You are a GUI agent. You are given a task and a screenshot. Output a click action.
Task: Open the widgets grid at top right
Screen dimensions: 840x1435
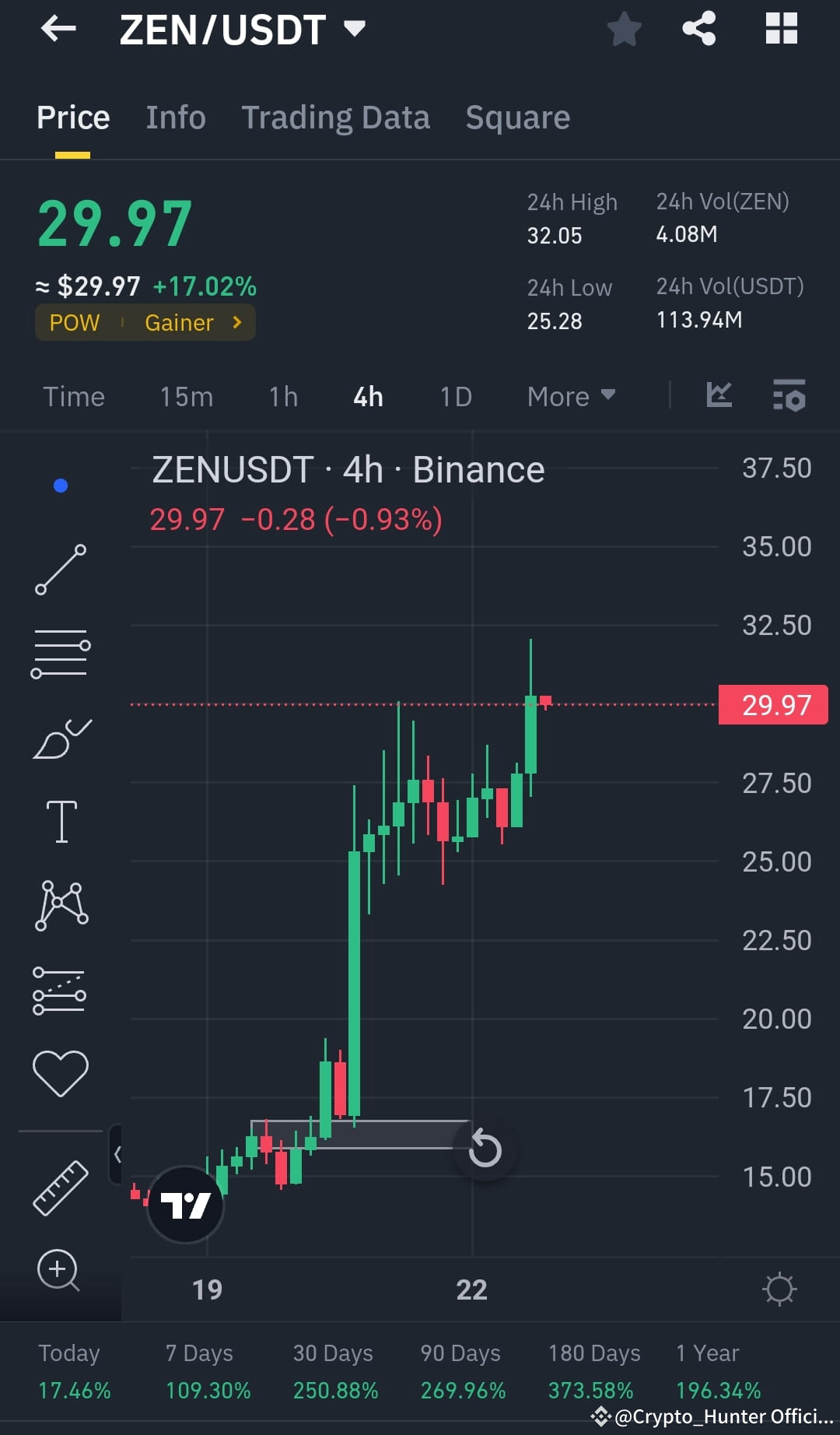tap(782, 29)
